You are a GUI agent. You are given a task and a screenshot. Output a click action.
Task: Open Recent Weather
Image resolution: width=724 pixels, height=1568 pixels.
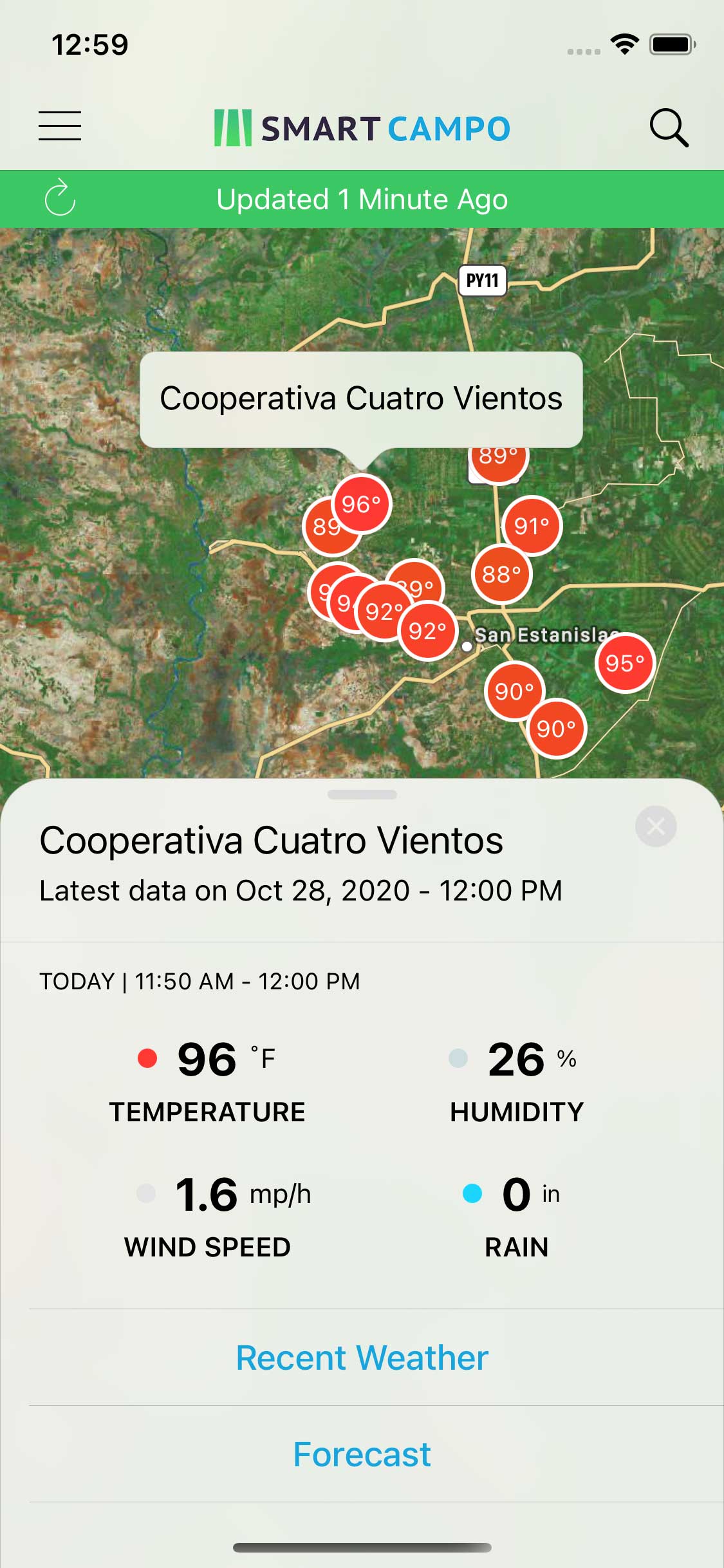[x=362, y=1358]
